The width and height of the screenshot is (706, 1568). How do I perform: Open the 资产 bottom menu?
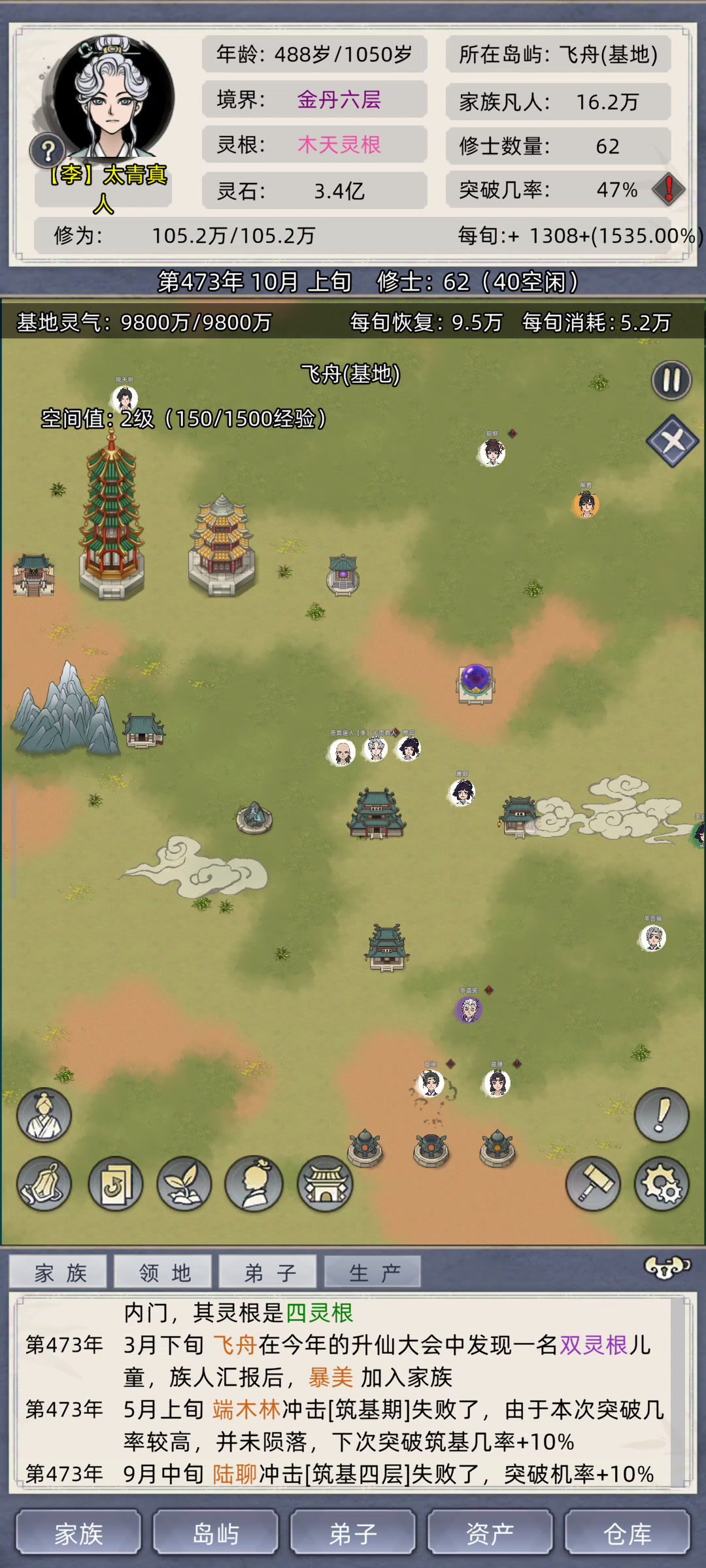(x=490, y=1533)
